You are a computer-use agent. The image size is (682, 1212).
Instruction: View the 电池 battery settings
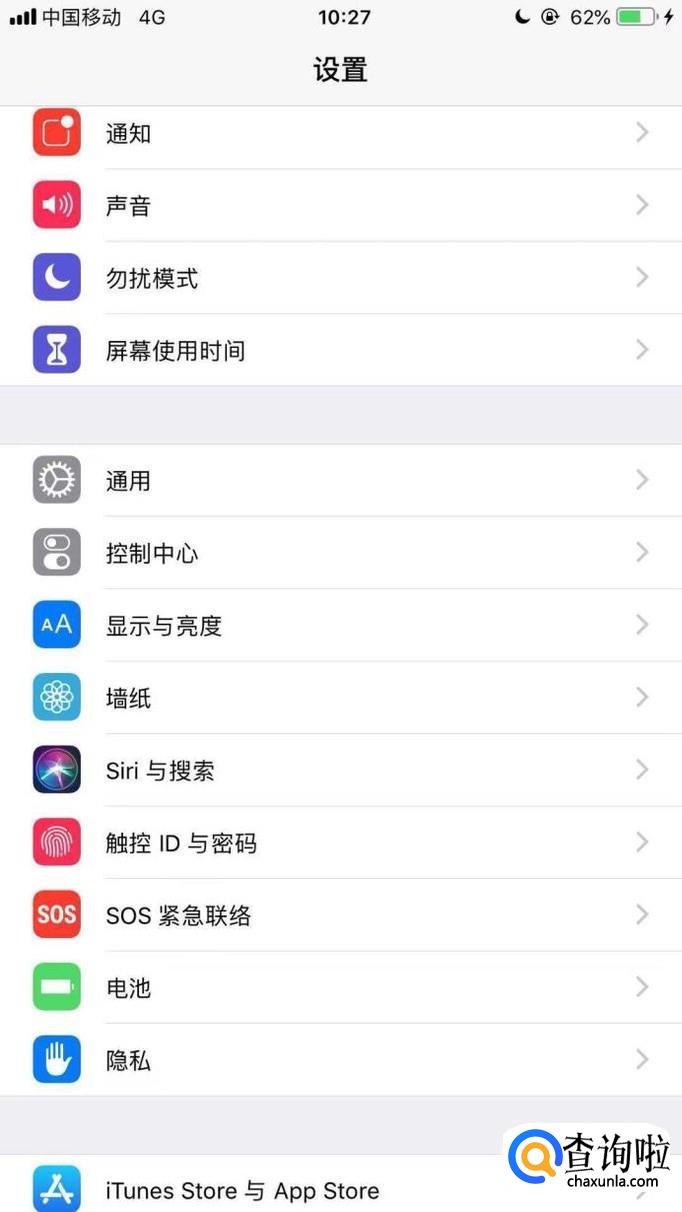pyautogui.click(x=340, y=987)
